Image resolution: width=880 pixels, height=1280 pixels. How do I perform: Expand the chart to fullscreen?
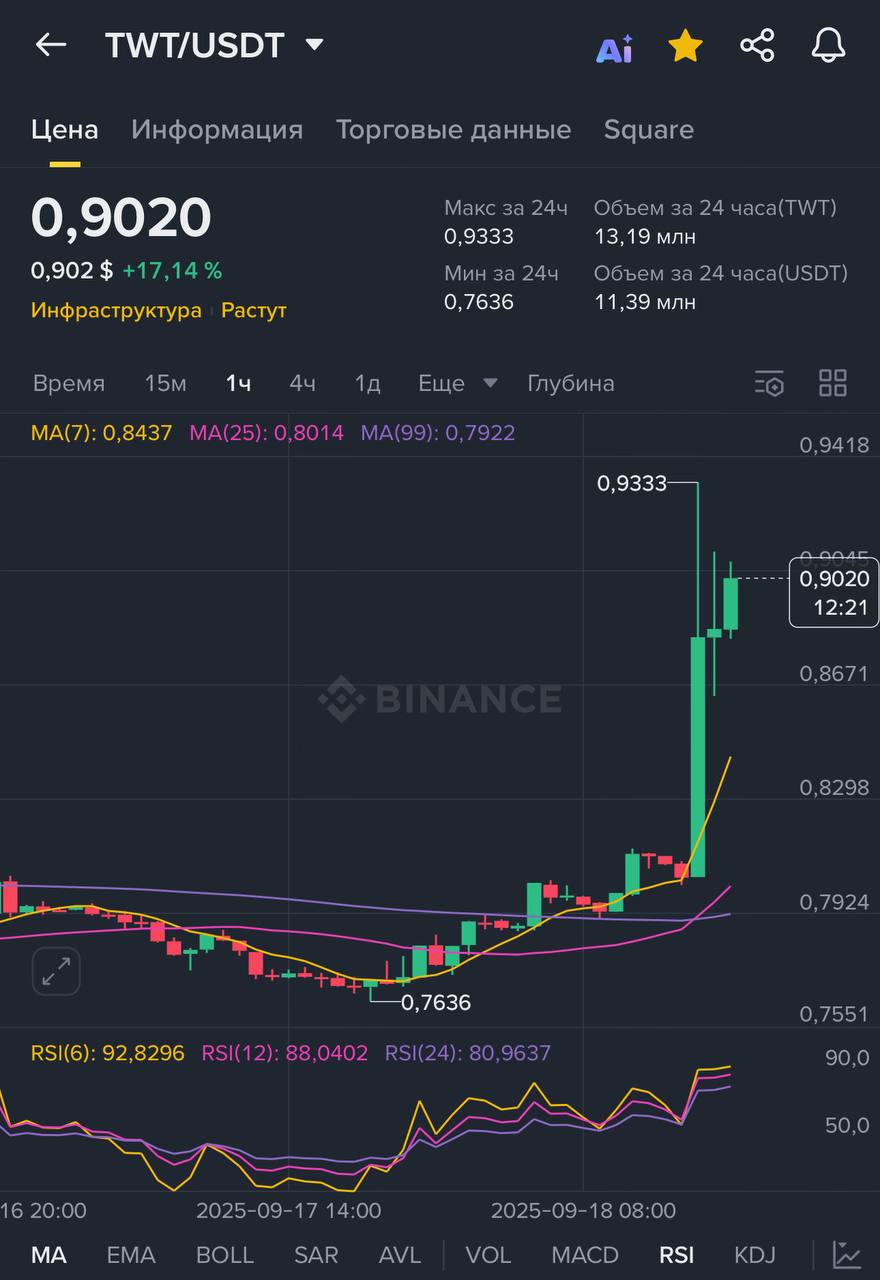56,971
